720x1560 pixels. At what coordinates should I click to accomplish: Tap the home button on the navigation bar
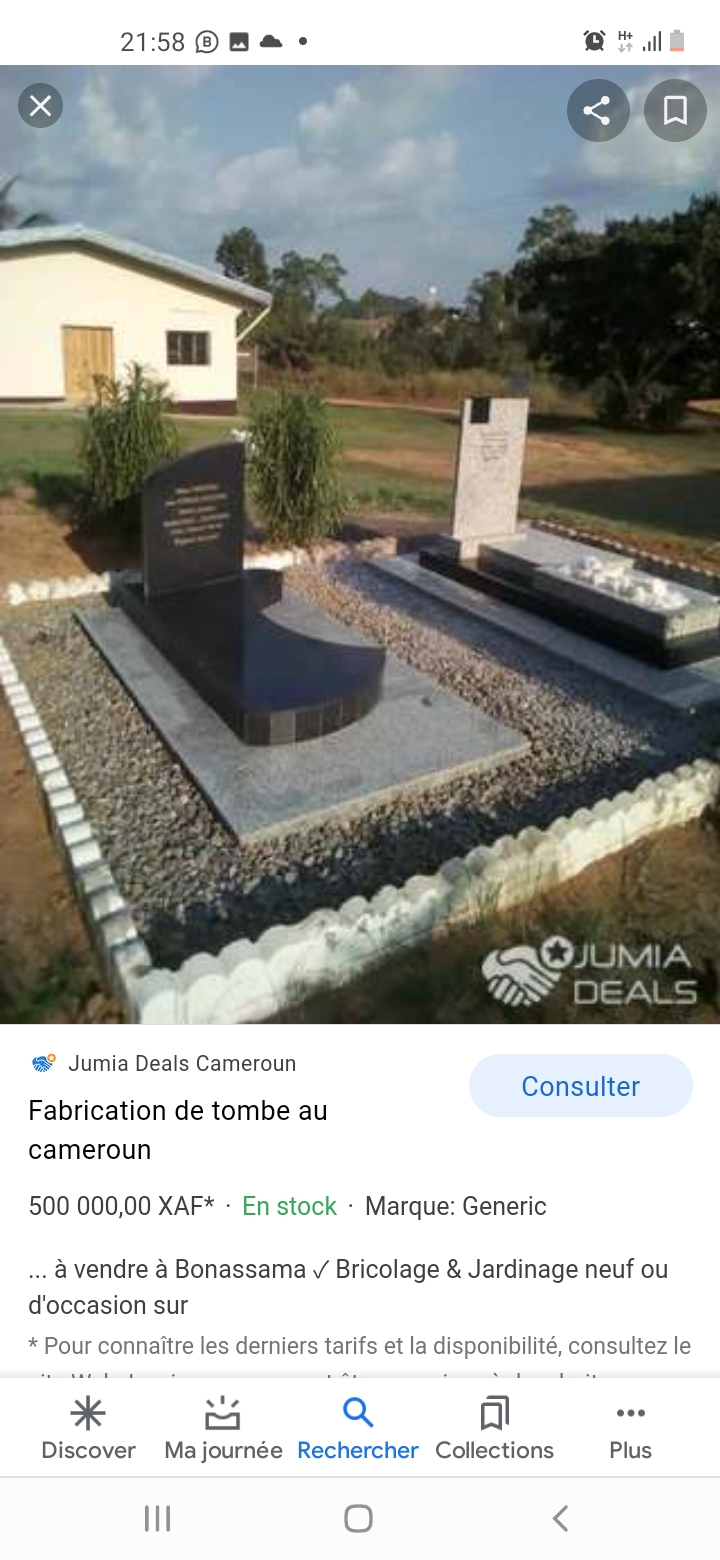(358, 1517)
